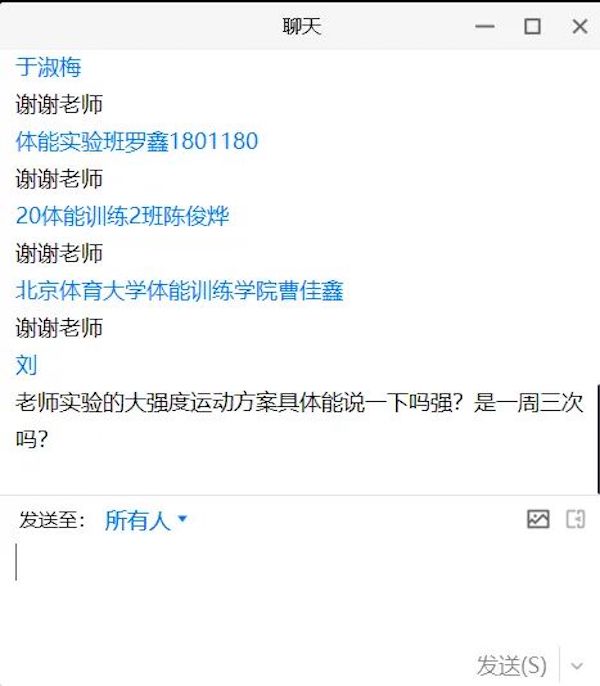This screenshot has width=600, height=686.
Task: Tap the file attachment icon
Action: coord(575,519)
